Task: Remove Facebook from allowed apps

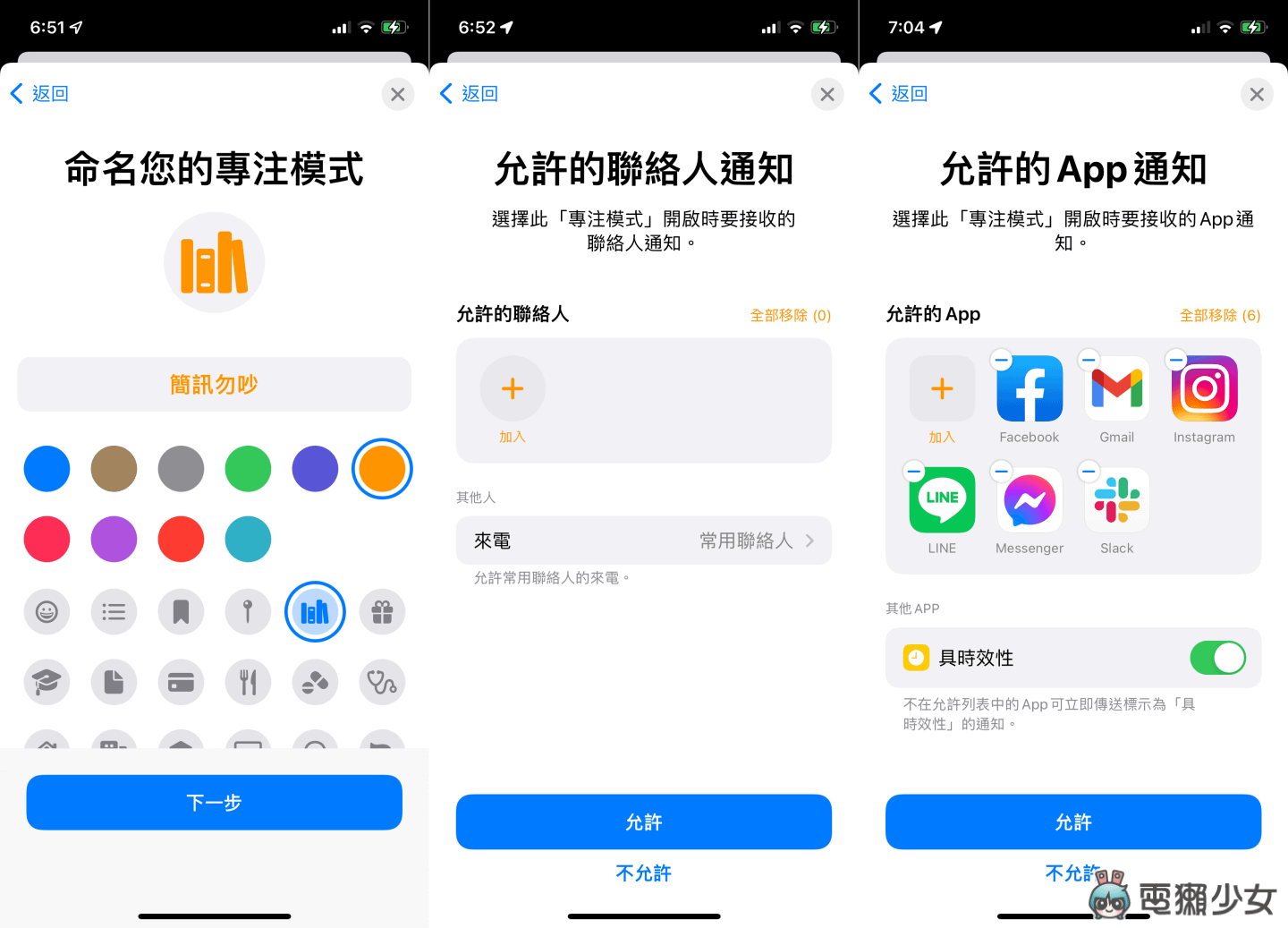Action: 1002,361
